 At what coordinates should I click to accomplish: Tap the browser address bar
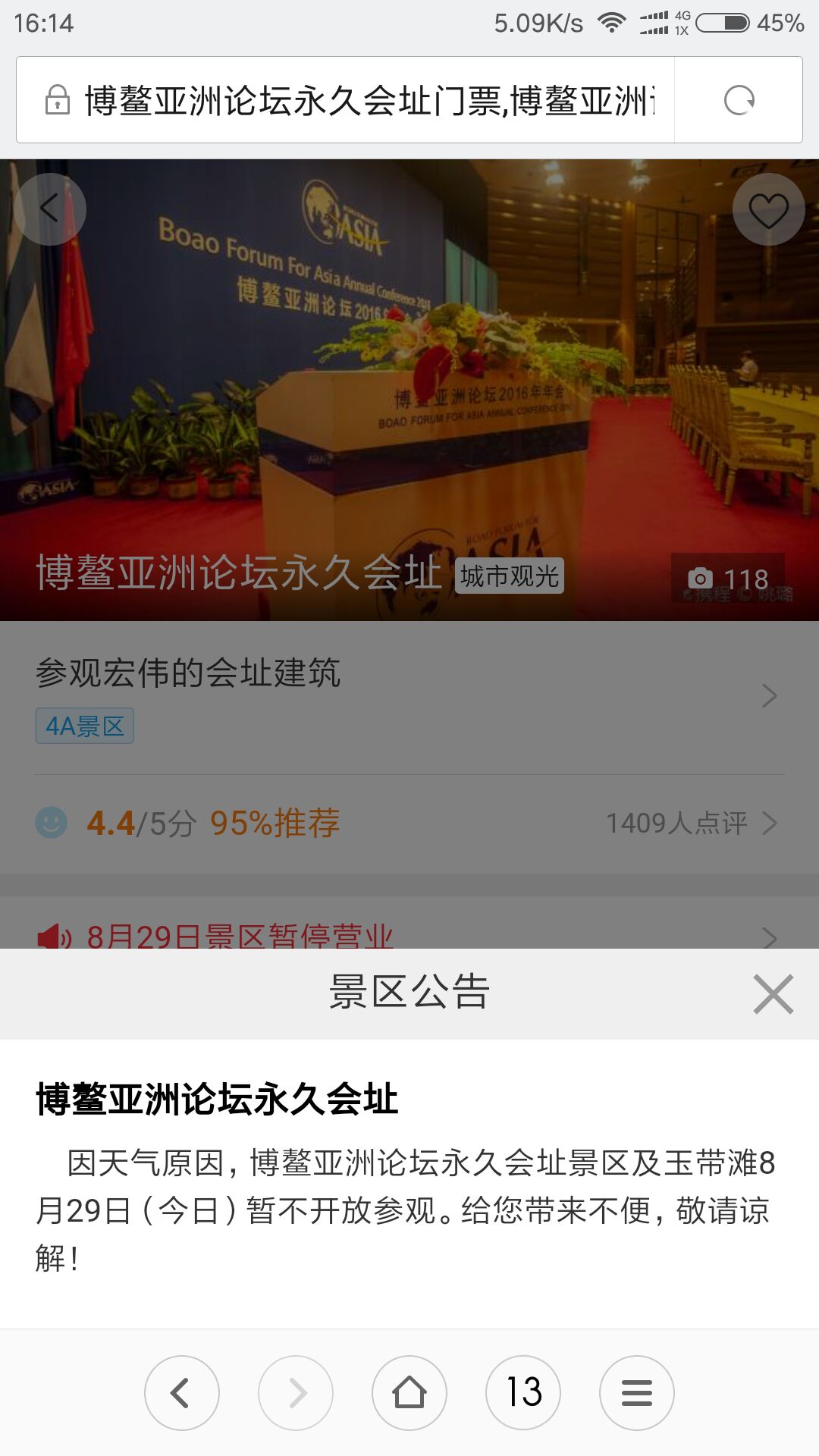click(346, 100)
